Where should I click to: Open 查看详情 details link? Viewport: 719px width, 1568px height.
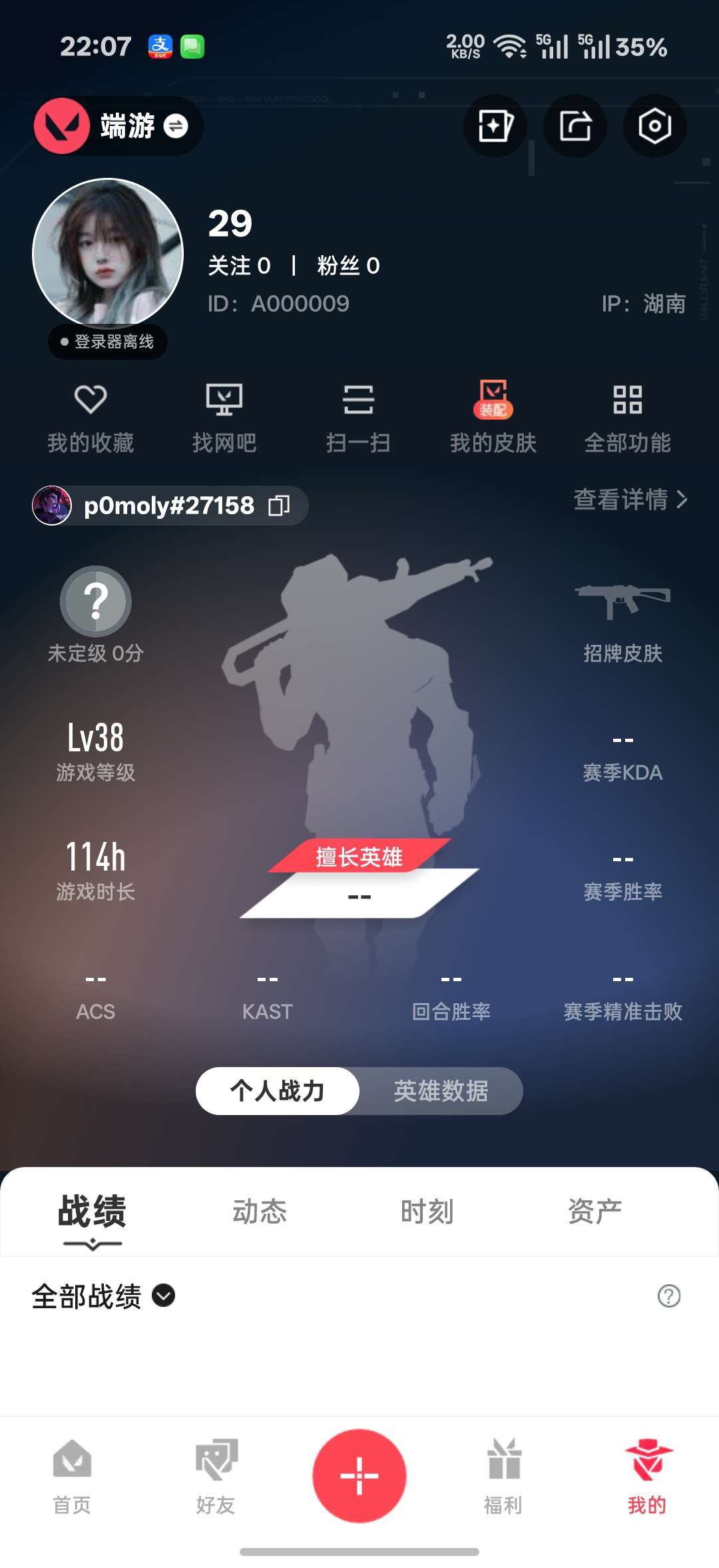630,499
